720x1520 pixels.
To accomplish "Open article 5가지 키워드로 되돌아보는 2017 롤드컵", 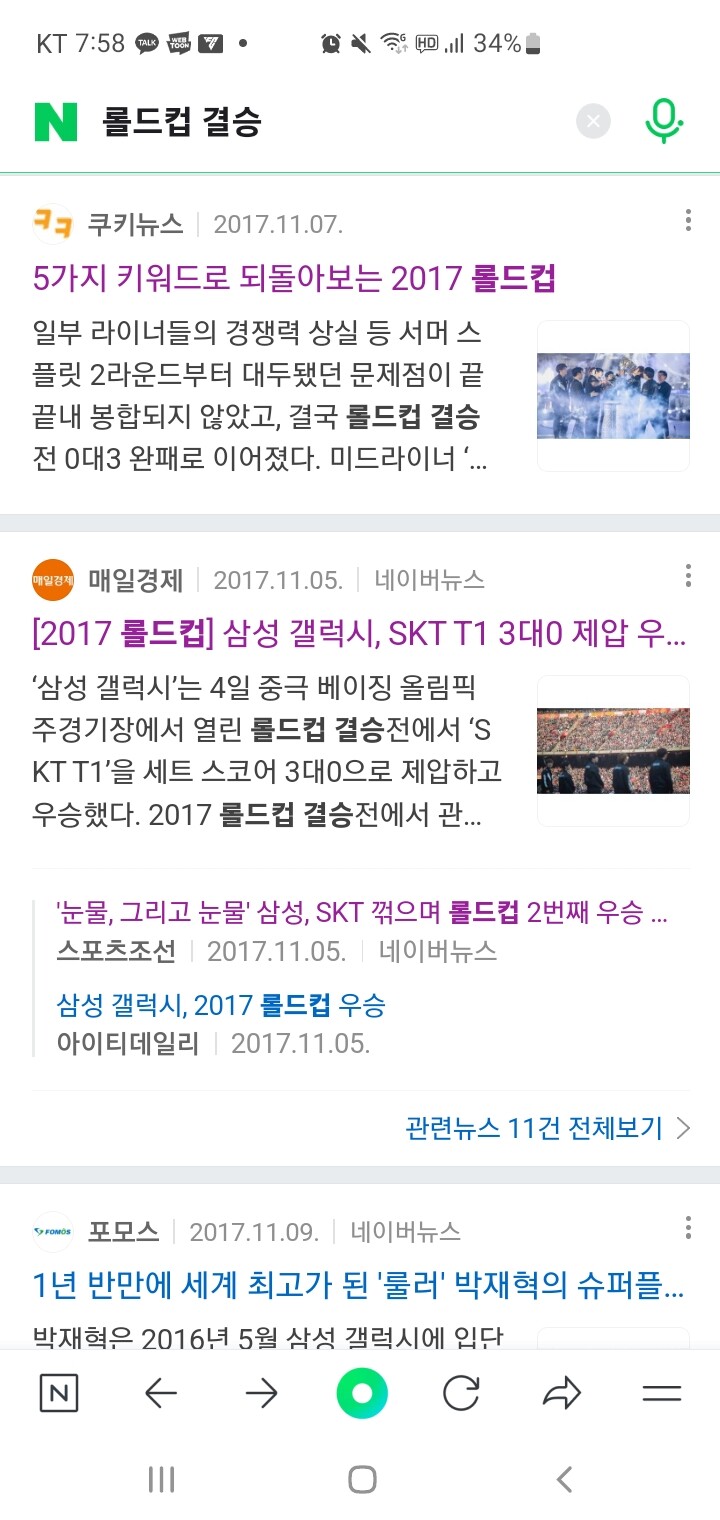I will coord(294,278).
